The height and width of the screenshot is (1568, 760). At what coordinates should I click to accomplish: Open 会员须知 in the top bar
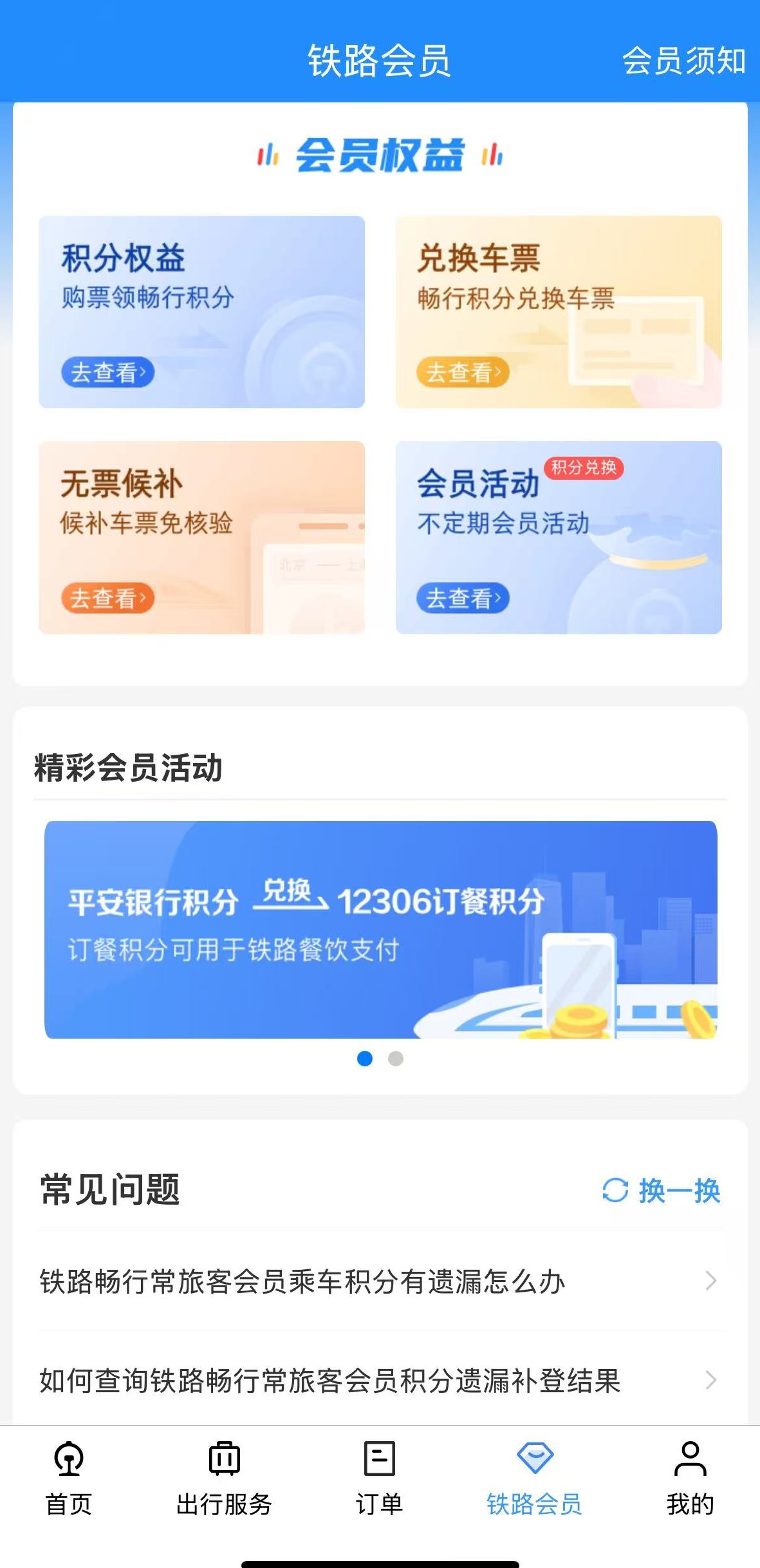point(683,62)
